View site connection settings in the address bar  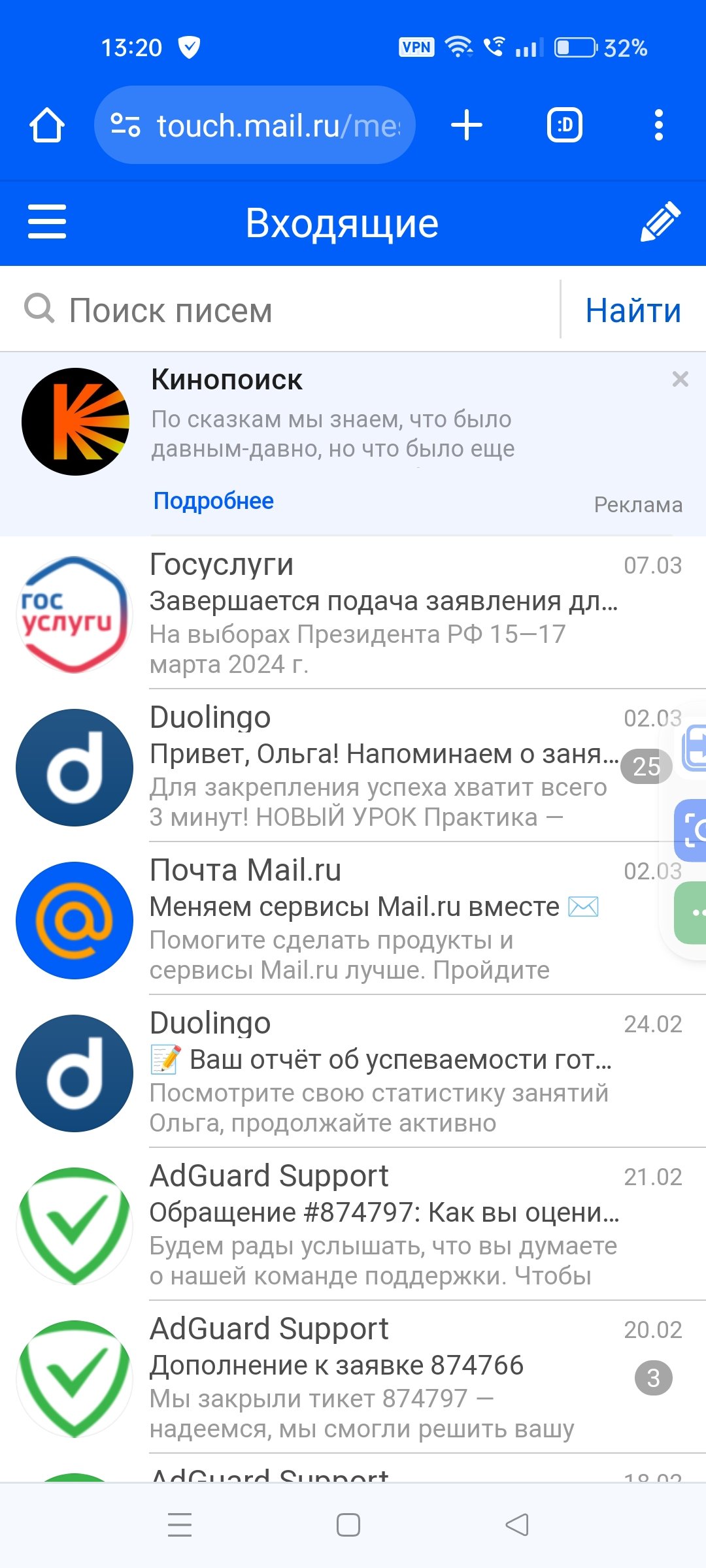click(126, 125)
